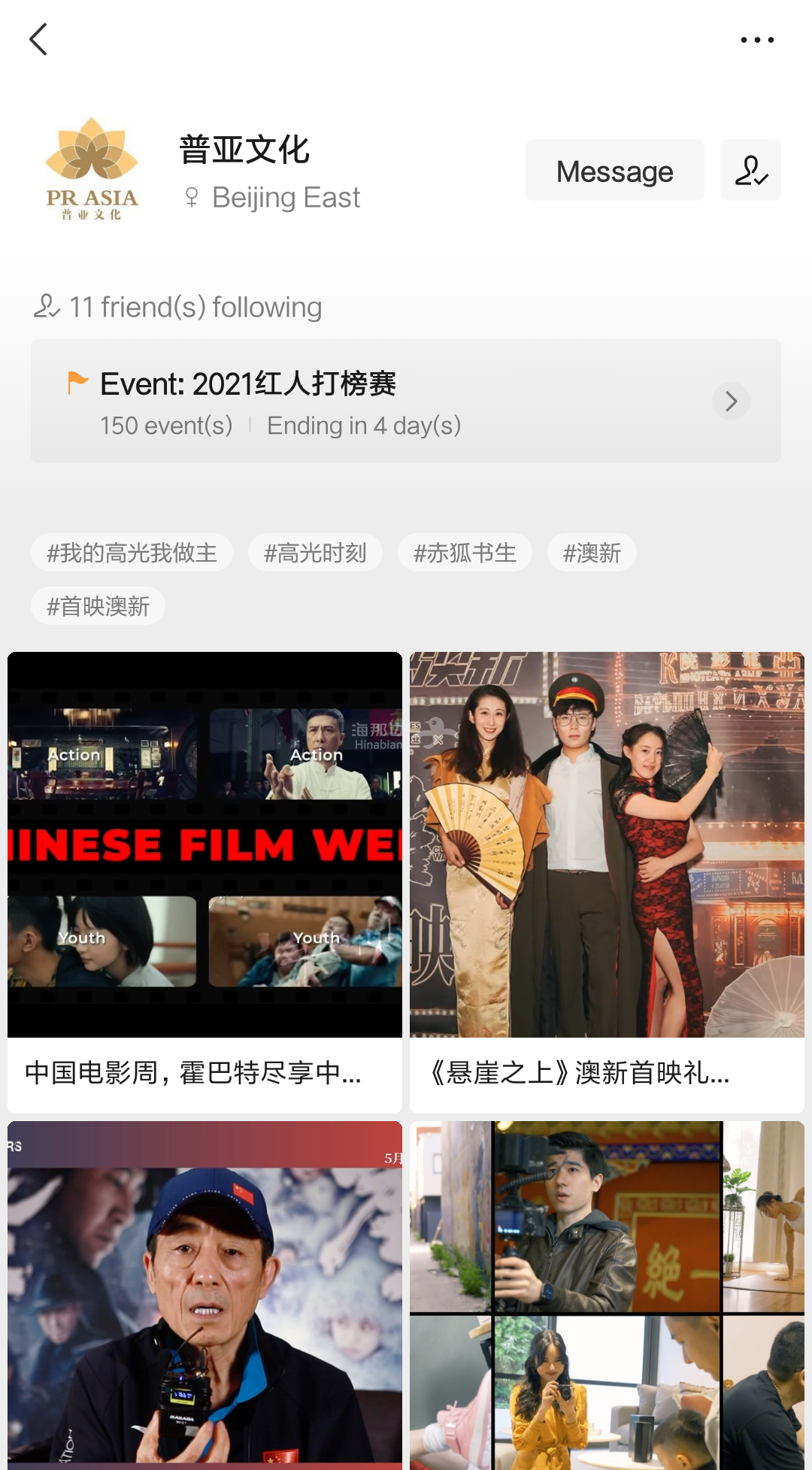Send a message to 普亚文化
The height and width of the screenshot is (1470, 812).
pos(614,171)
